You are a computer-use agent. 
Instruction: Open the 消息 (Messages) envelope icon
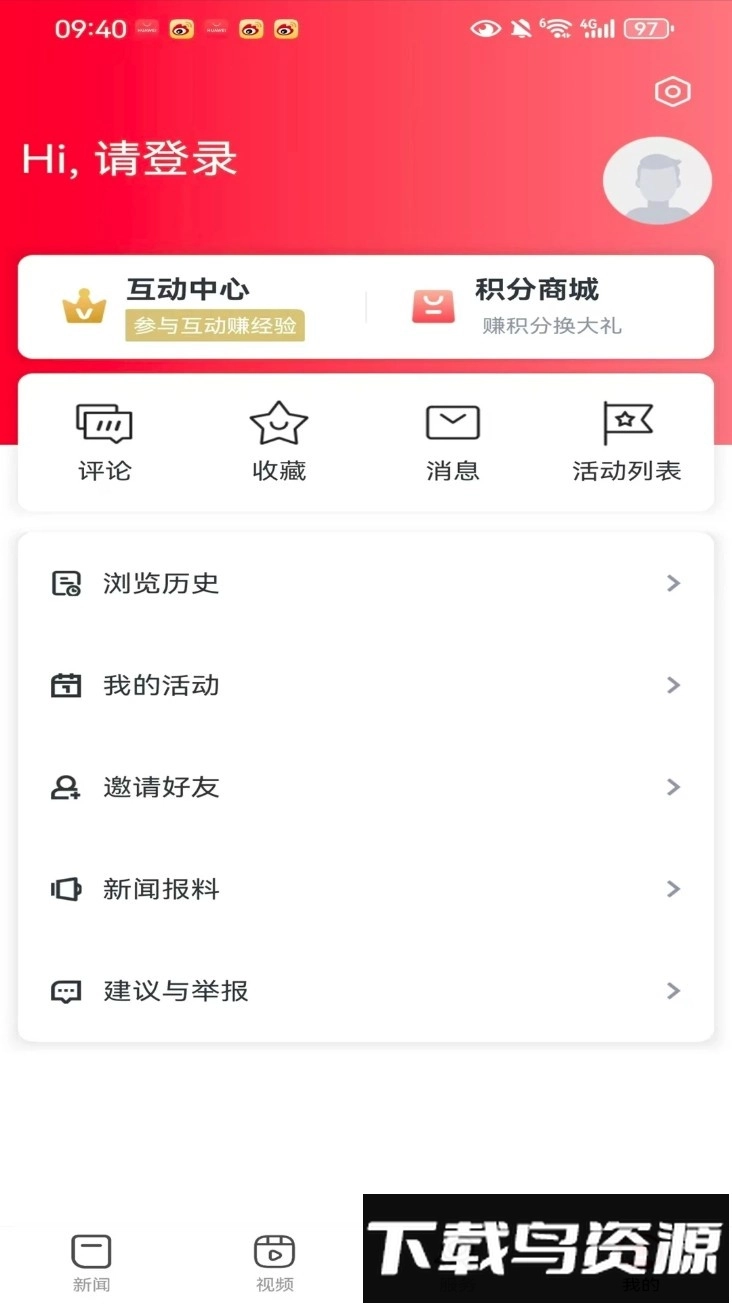point(452,422)
